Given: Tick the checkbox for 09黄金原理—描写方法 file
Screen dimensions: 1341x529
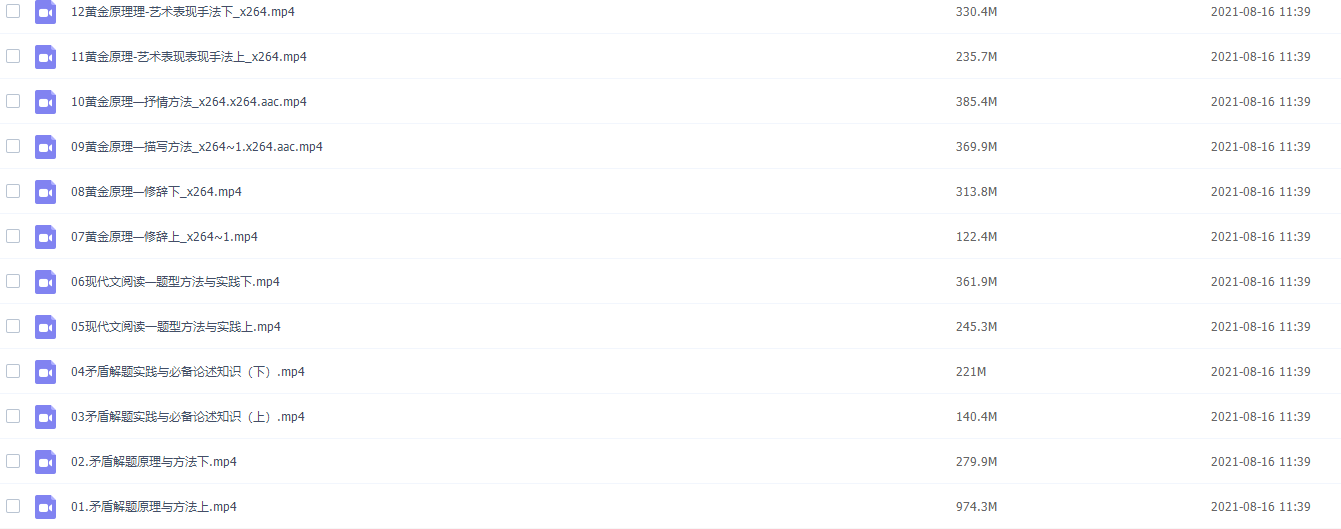Looking at the screenshot, I should tap(13, 146).
